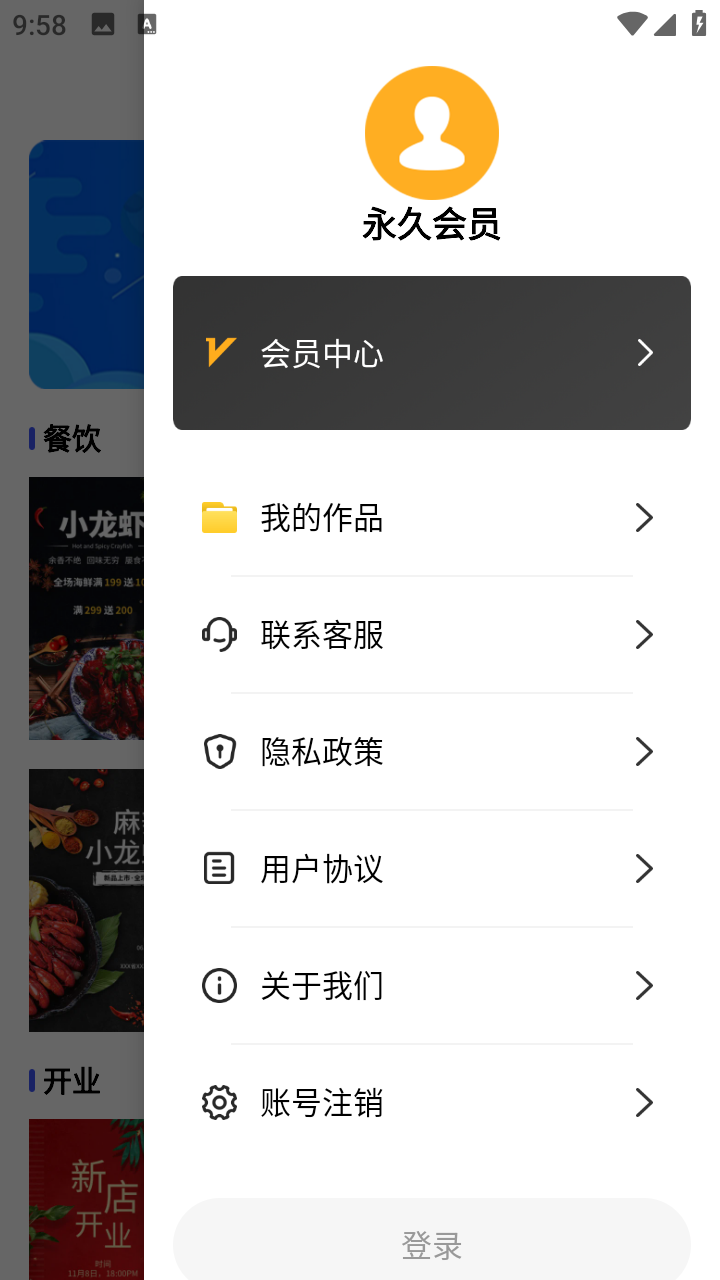The width and height of the screenshot is (720, 1280).
Task: View the 隐私政策 privacy policy
Action: point(431,752)
